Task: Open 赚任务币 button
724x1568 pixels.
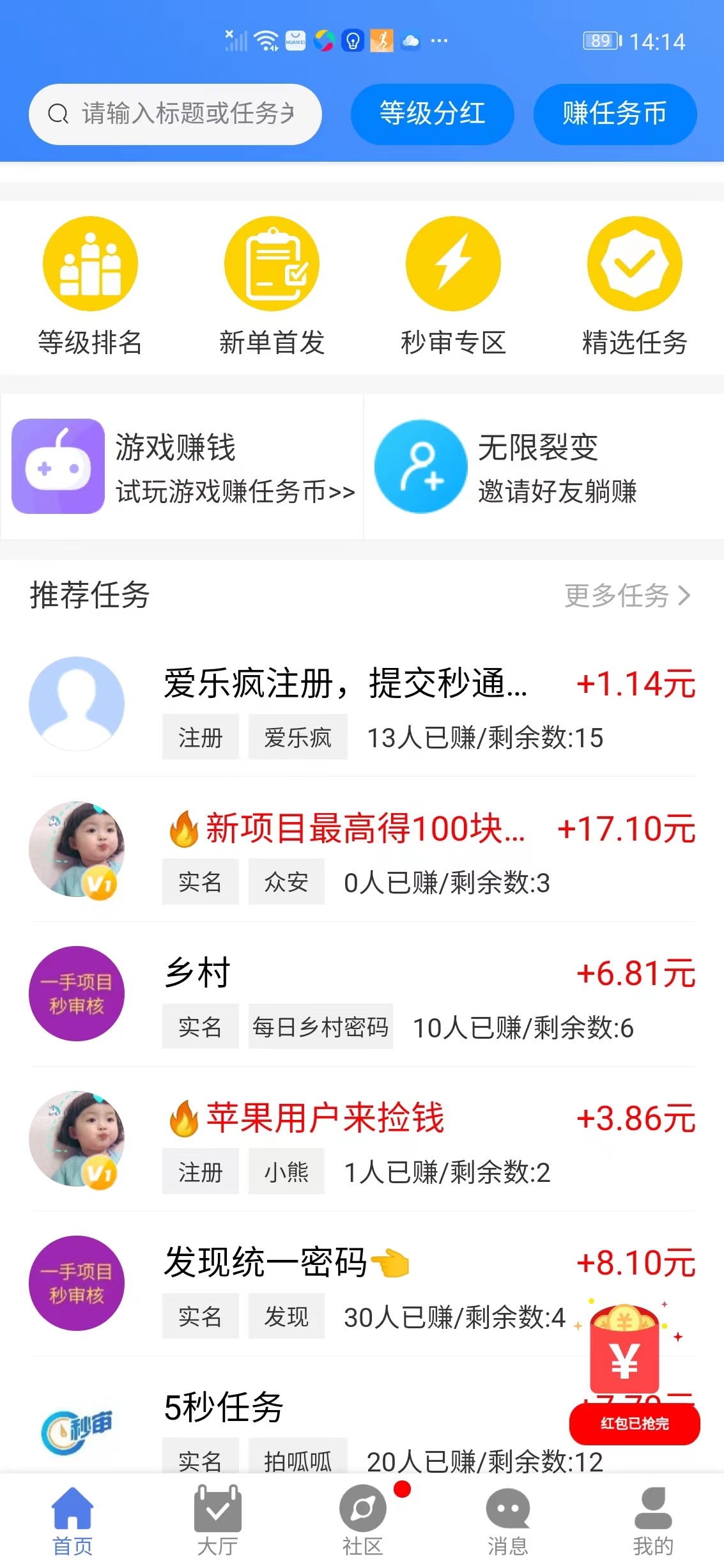Action: [x=614, y=114]
